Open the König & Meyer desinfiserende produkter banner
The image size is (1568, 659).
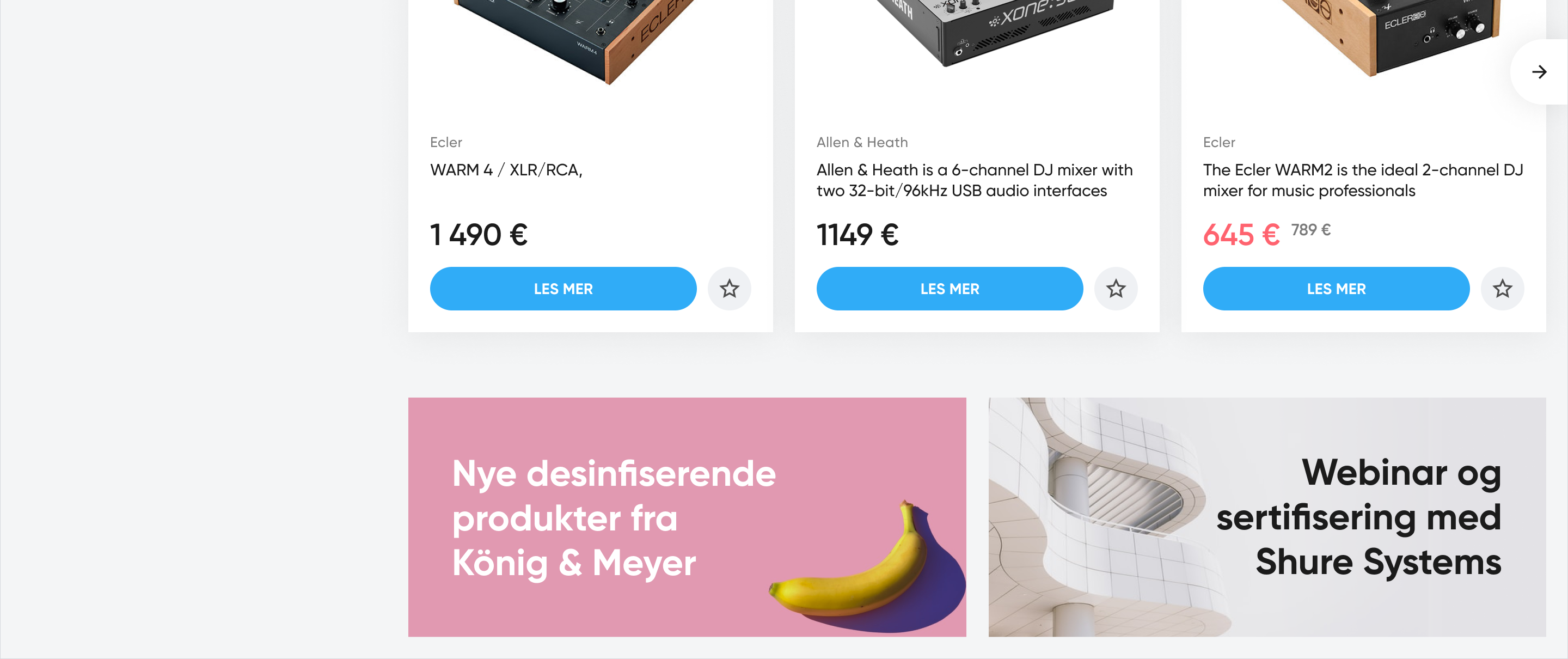687,517
